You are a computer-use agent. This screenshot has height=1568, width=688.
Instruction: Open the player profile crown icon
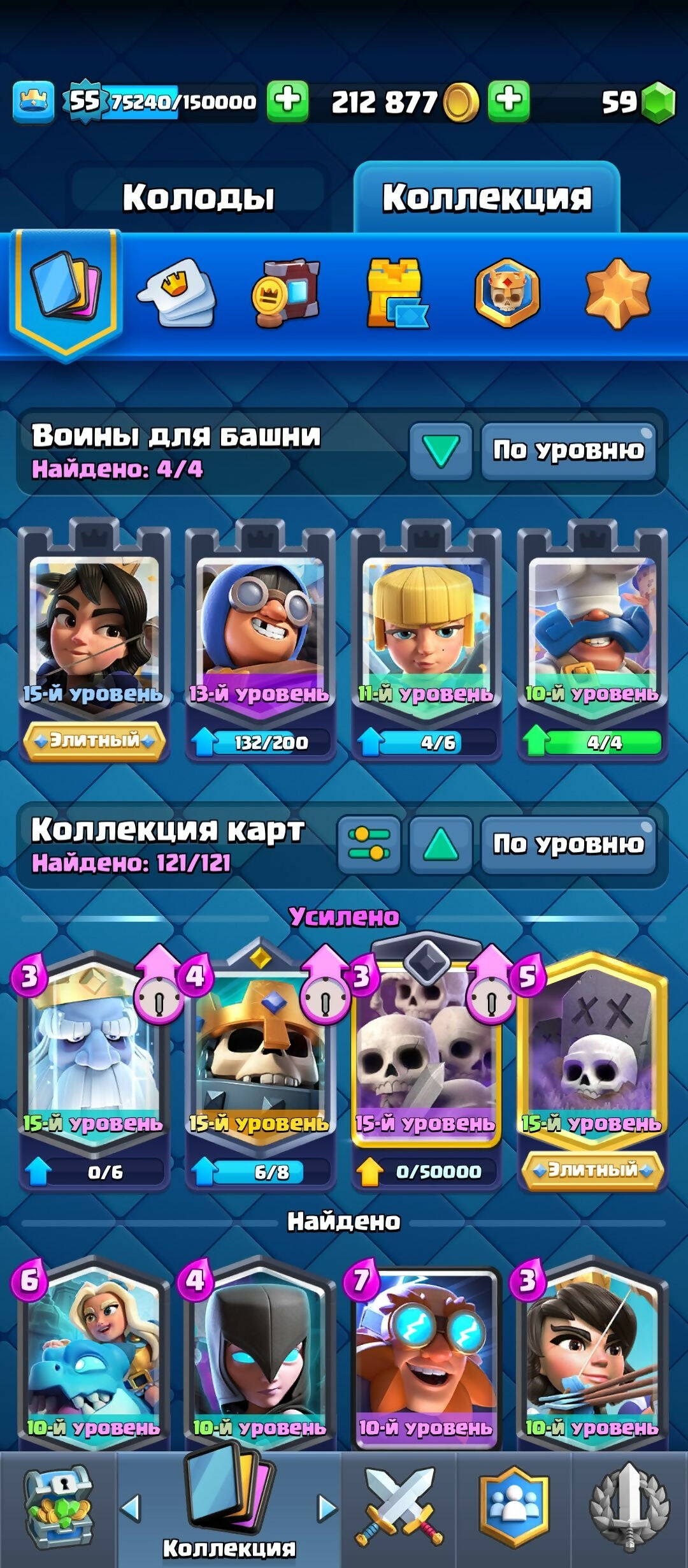(x=33, y=101)
